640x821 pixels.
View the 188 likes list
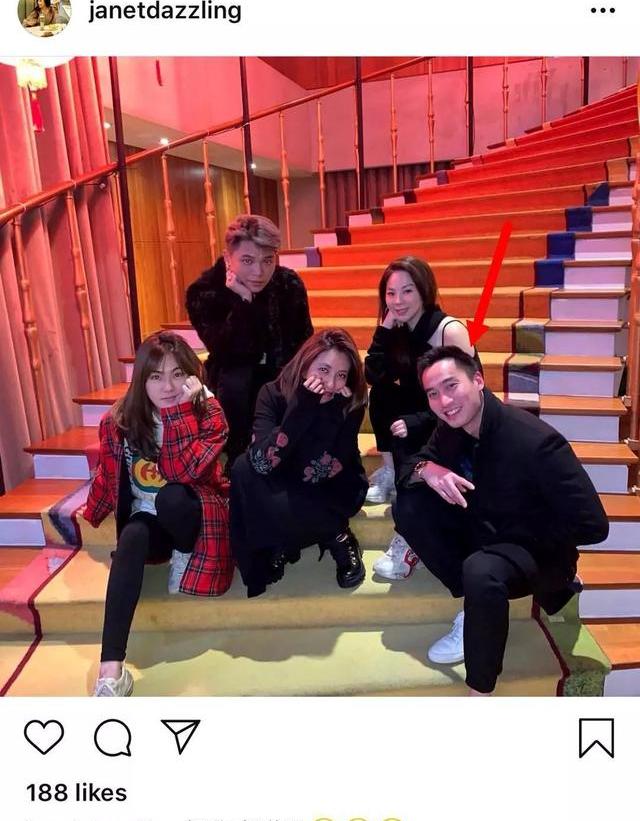(76, 793)
